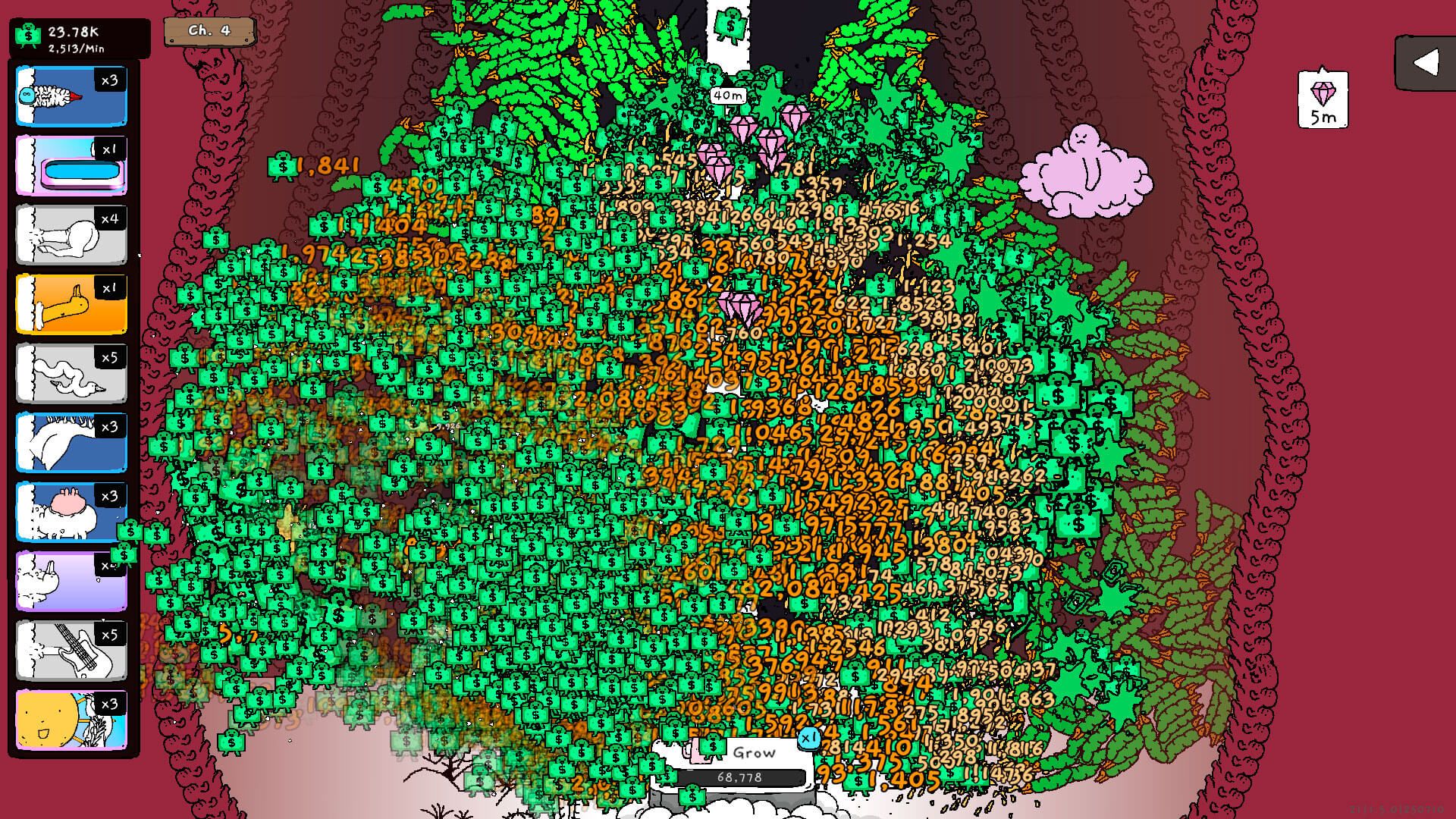Select the yellow smiling sun card
The width and height of the screenshot is (1456, 819).
coord(71,720)
